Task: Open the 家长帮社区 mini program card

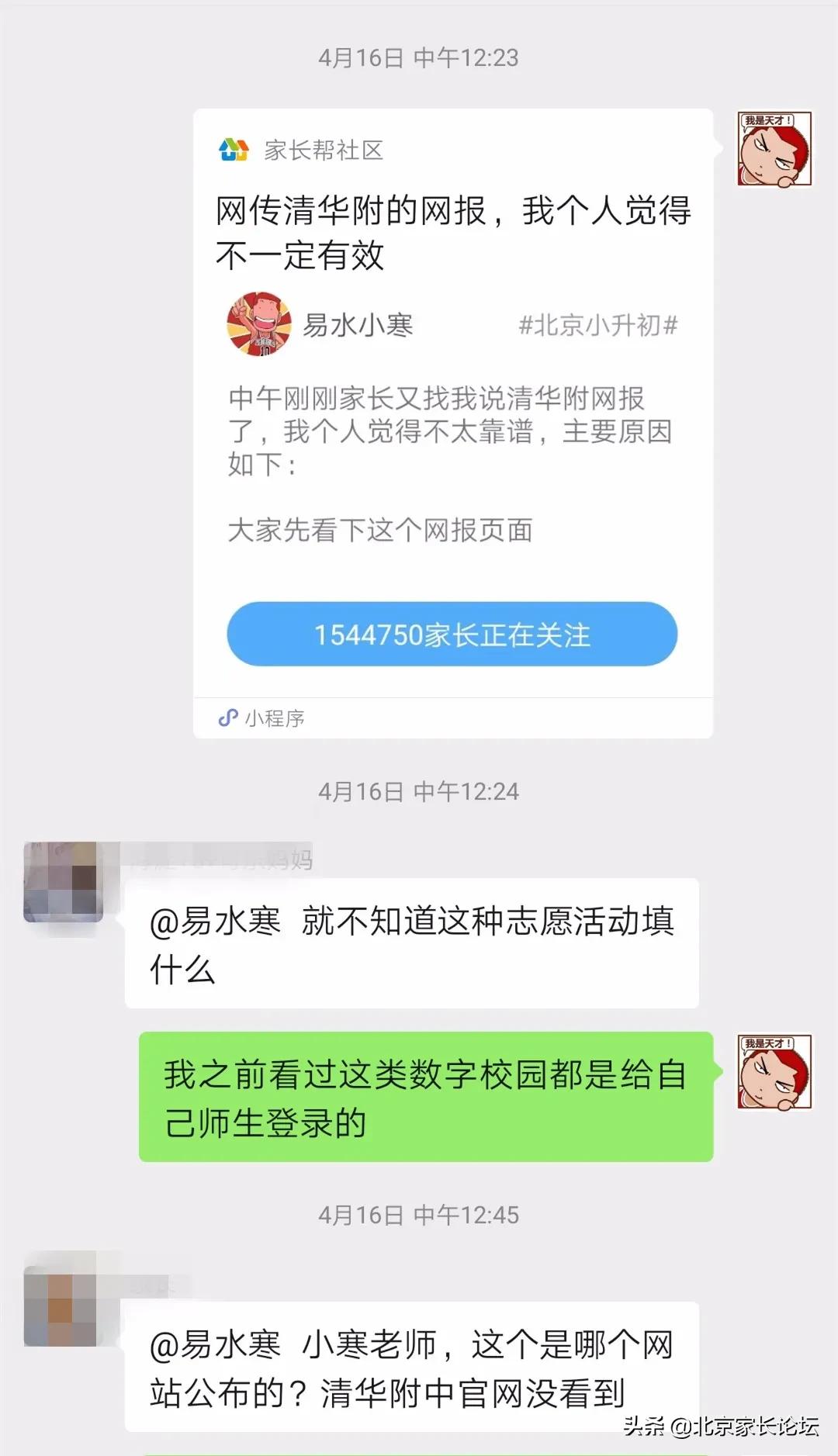Action: [x=452, y=423]
